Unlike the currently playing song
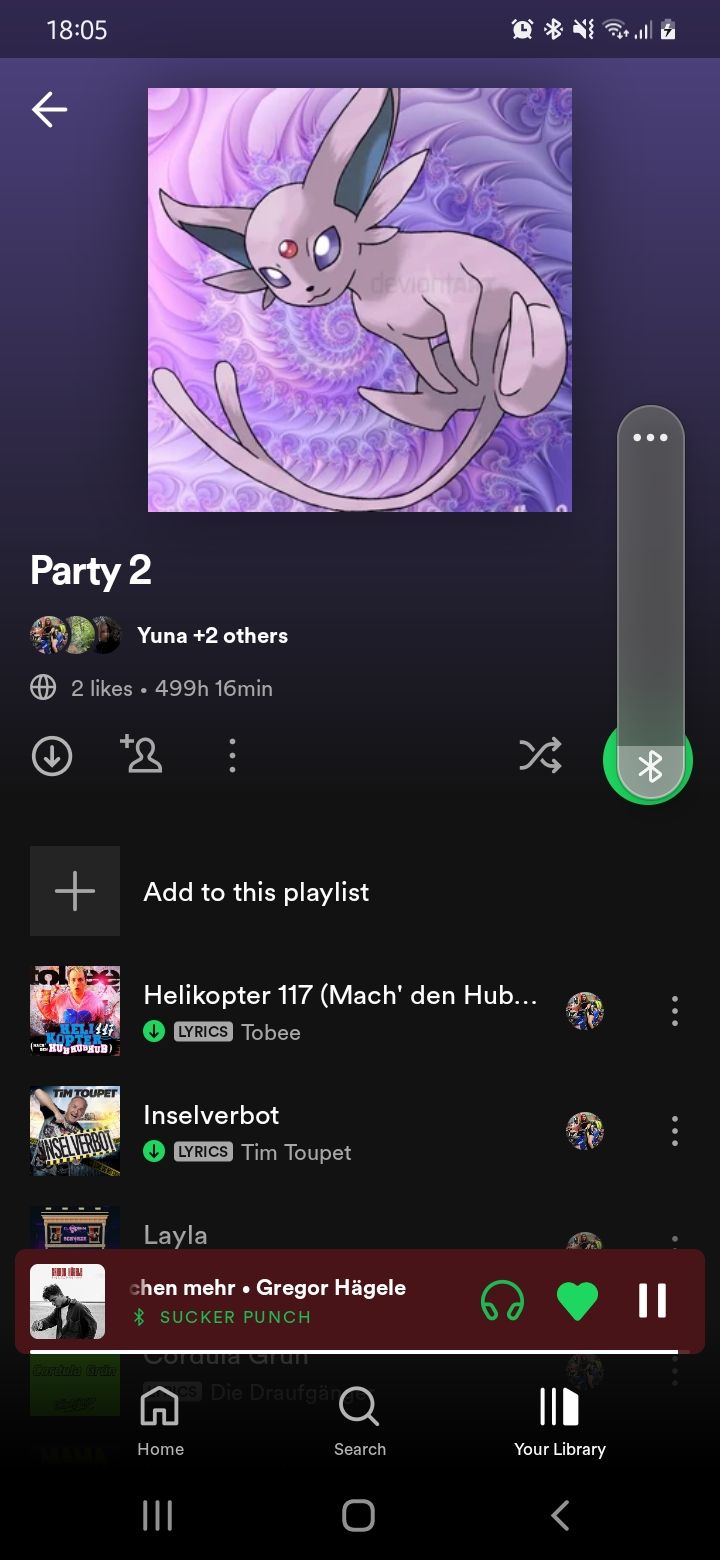This screenshot has height=1560, width=720. (x=577, y=1301)
